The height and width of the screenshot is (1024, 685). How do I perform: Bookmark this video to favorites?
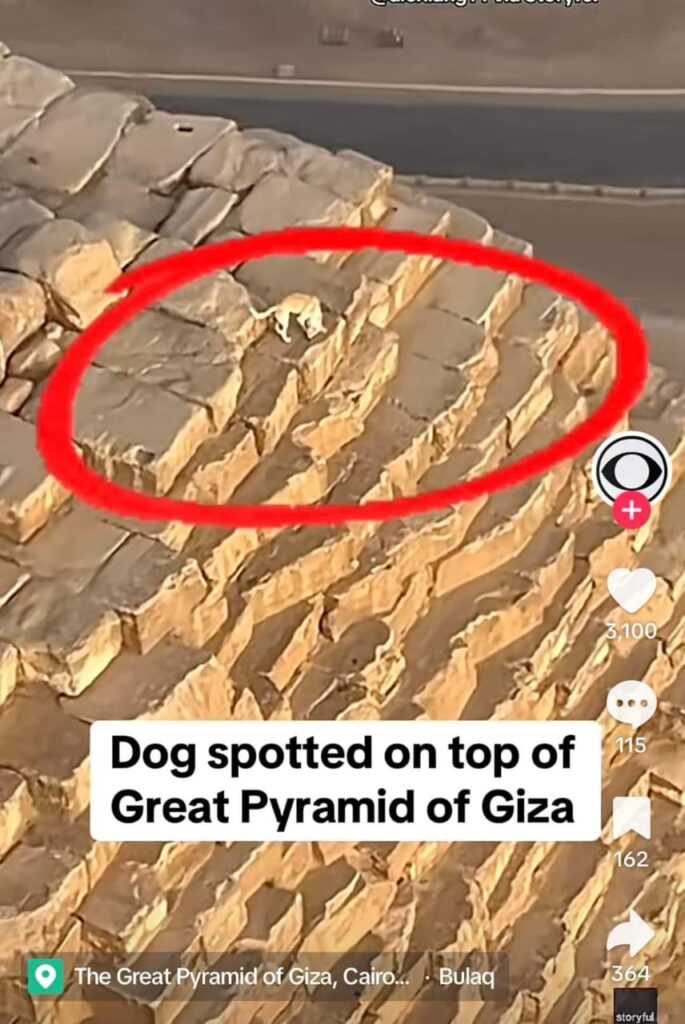click(x=631, y=818)
